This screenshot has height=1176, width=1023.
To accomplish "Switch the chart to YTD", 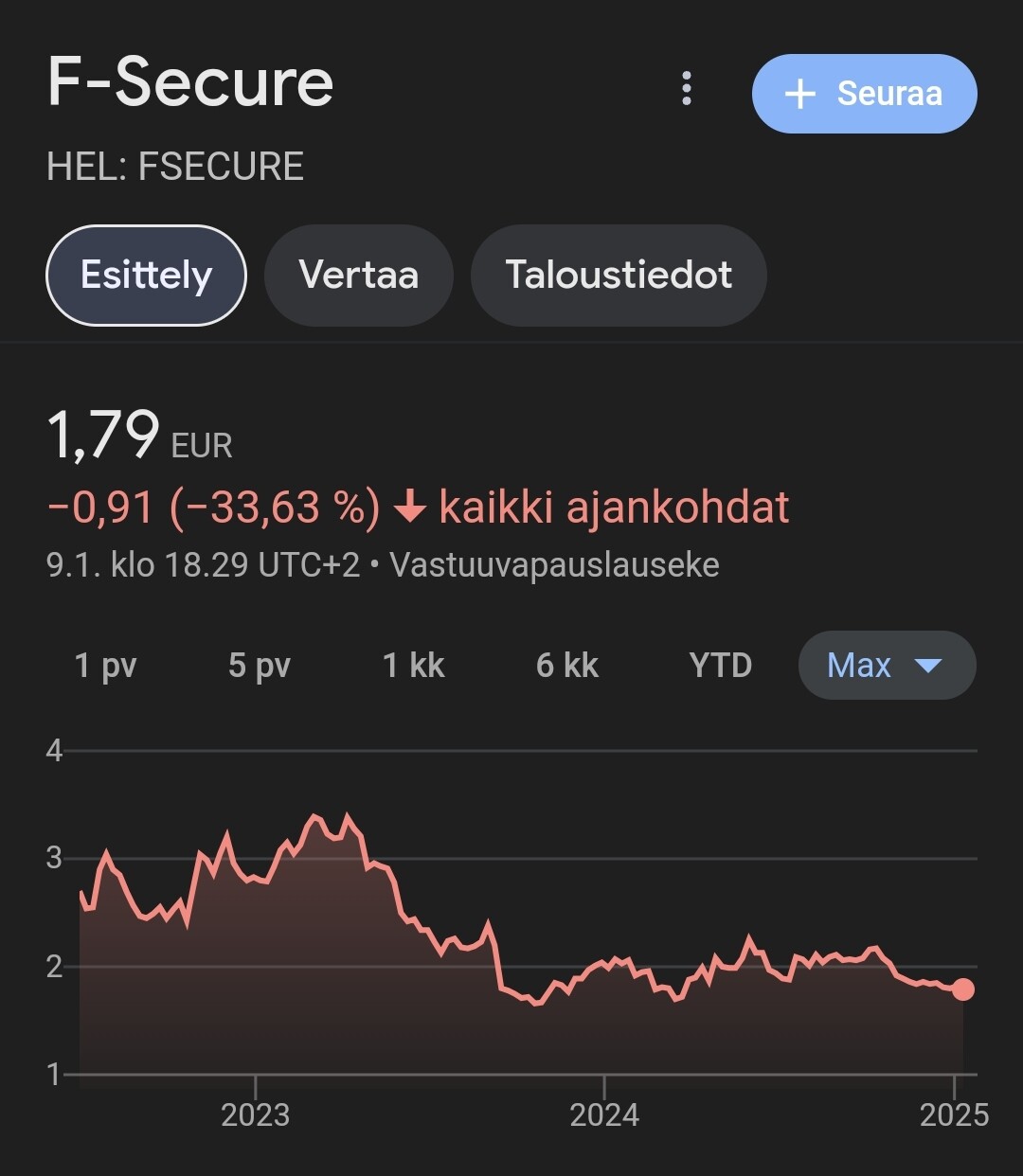I will pos(720,666).
